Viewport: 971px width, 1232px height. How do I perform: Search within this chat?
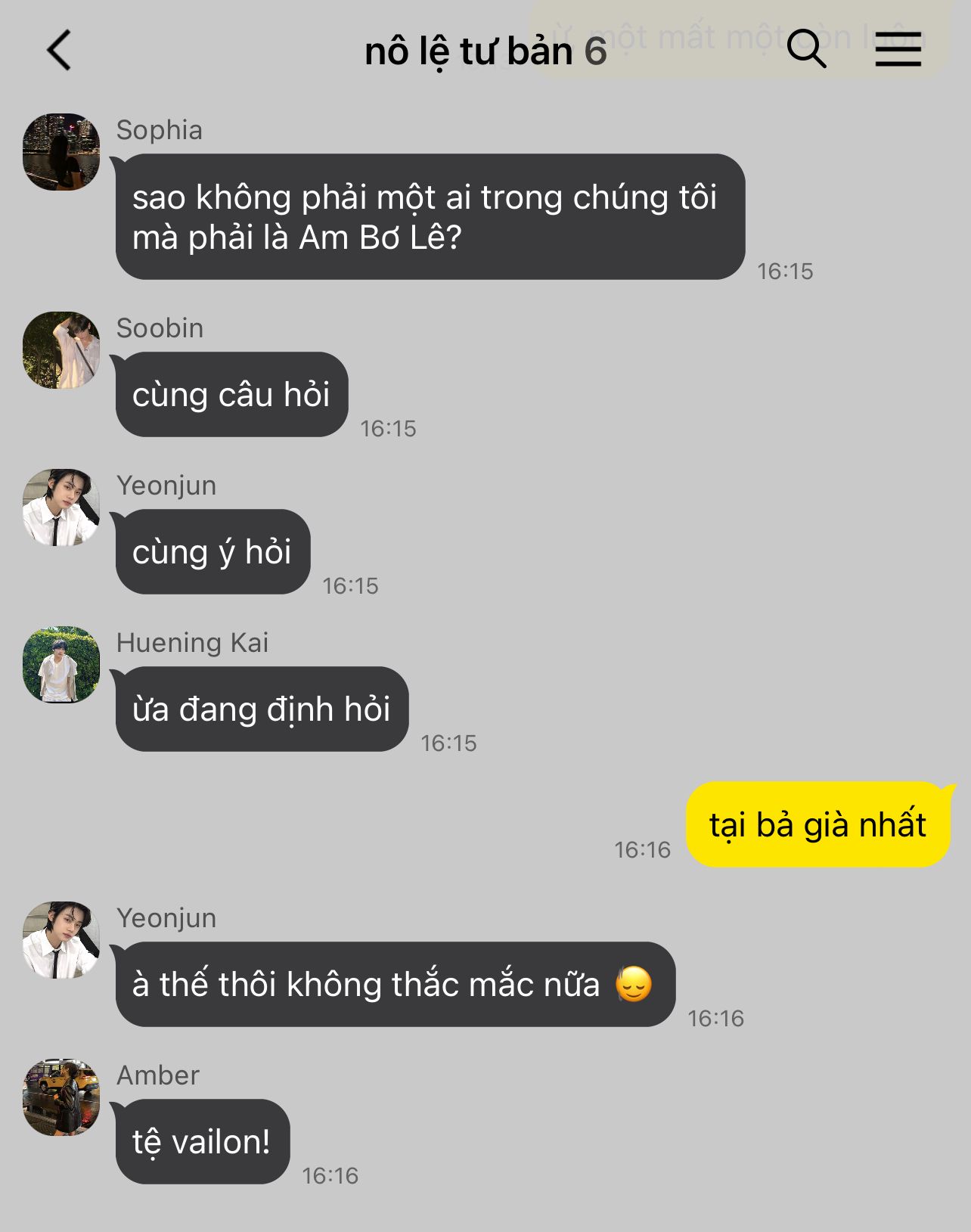806,49
